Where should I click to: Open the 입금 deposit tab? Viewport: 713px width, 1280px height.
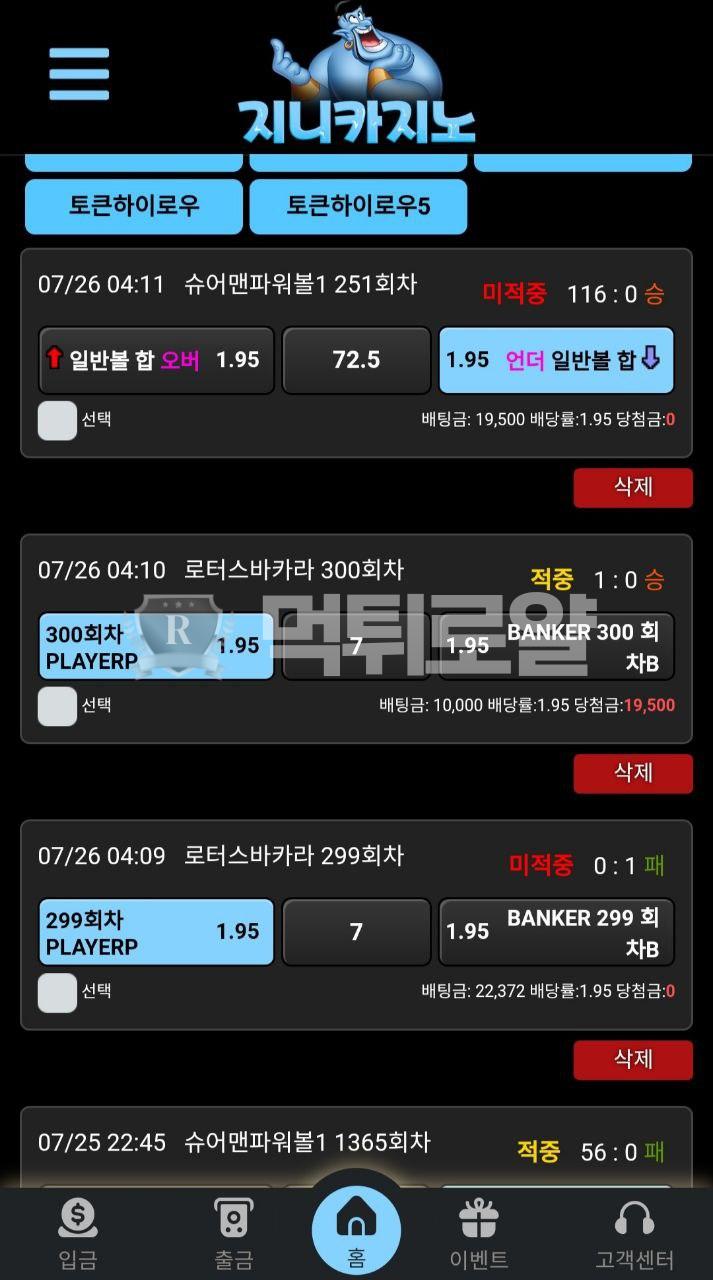click(77, 1233)
